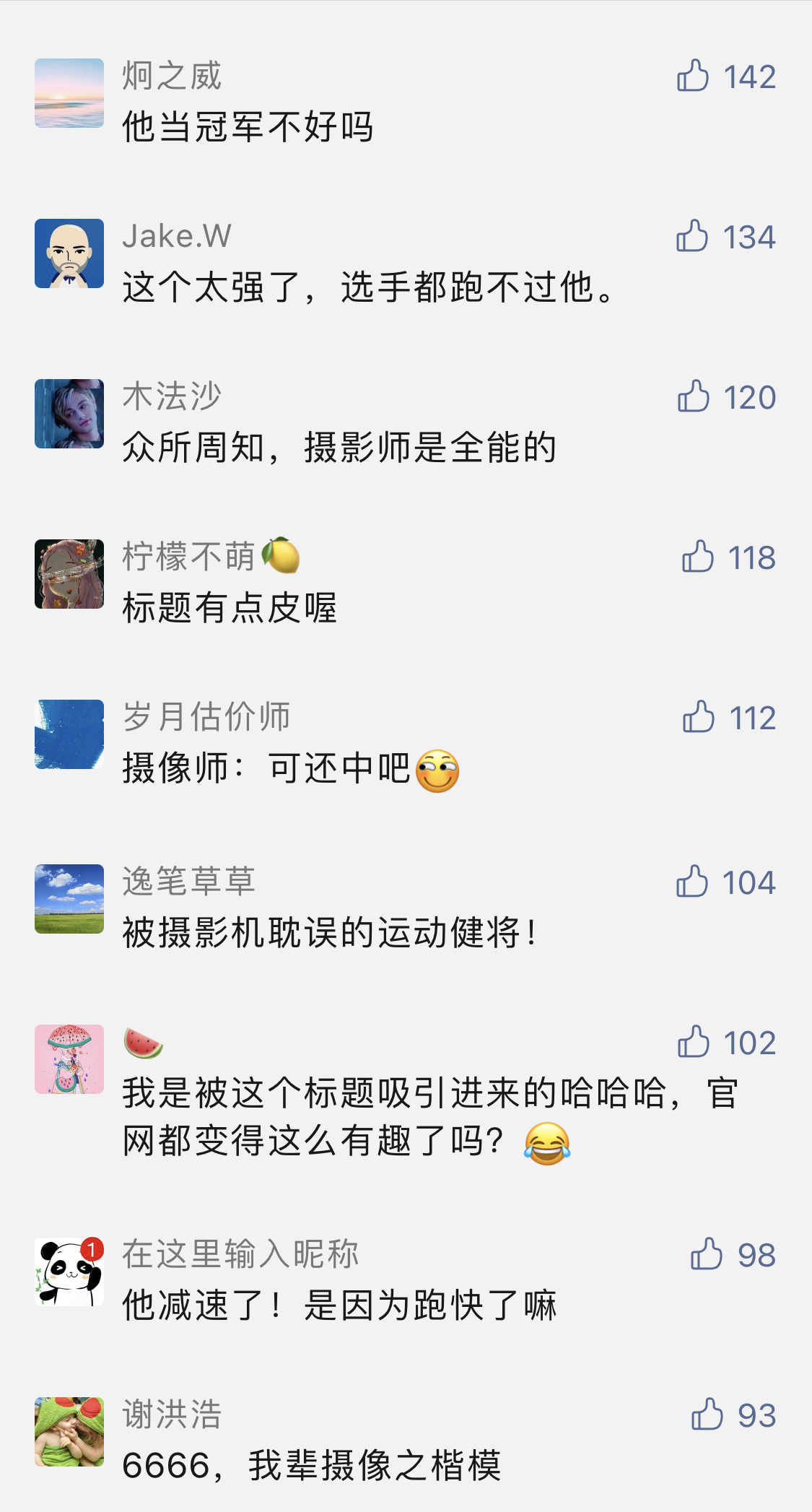Viewport: 812px width, 1512px height.
Task: Like the watermelon user's comment
Action: tap(694, 1042)
